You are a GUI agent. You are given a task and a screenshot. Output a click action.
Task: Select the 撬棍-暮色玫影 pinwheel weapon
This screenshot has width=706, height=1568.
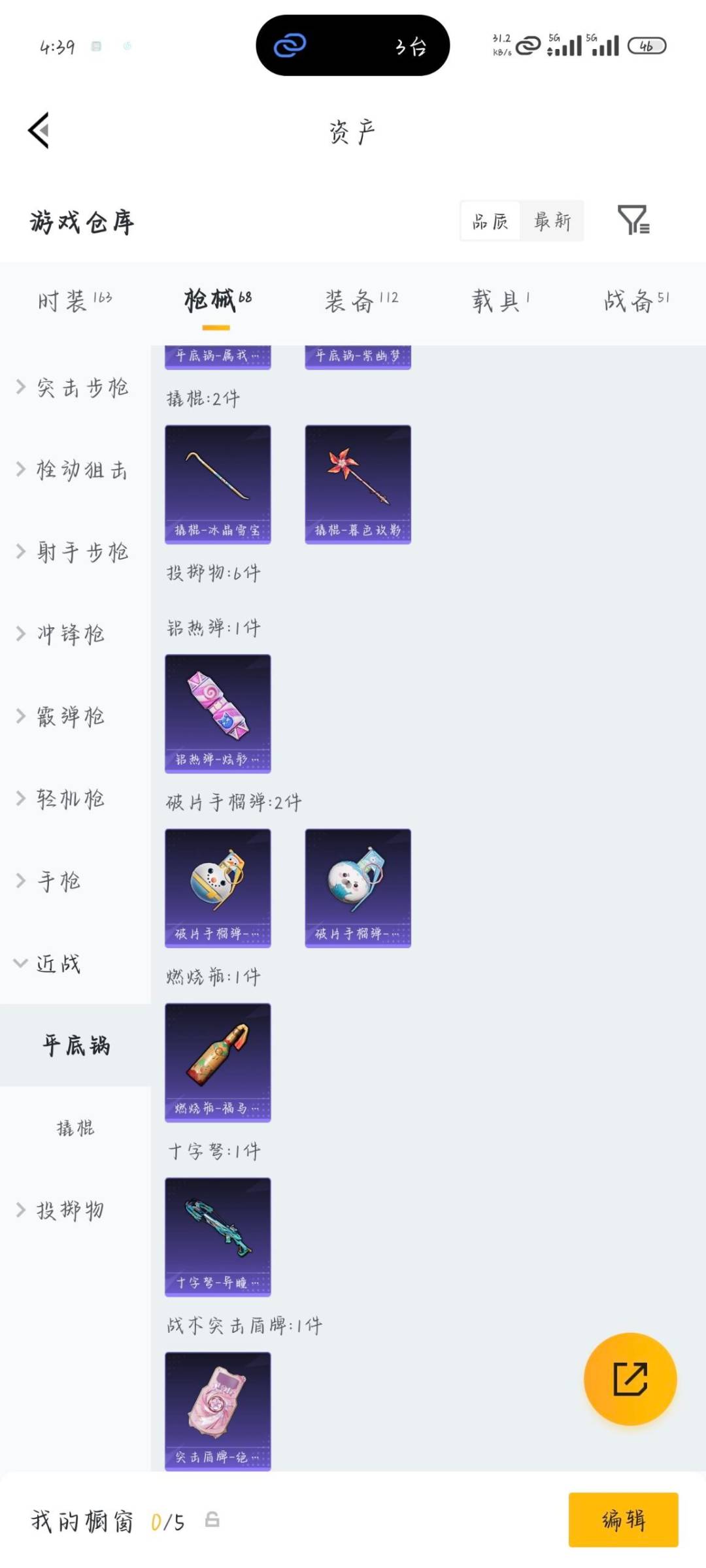(358, 483)
